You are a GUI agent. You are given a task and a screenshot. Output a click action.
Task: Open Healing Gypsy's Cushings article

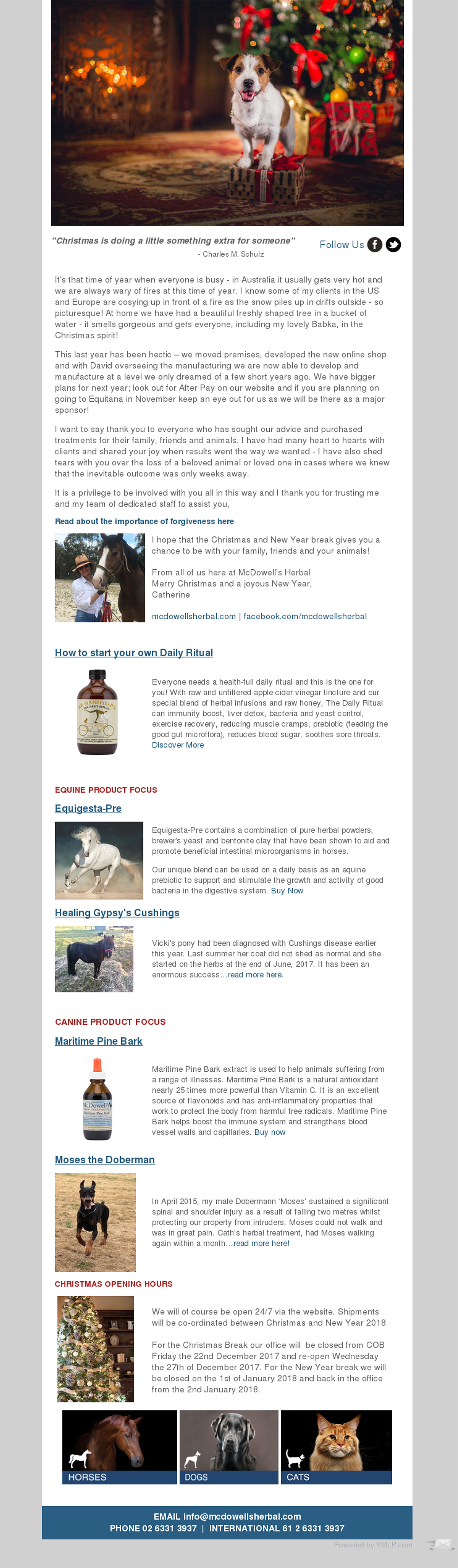pos(117,912)
